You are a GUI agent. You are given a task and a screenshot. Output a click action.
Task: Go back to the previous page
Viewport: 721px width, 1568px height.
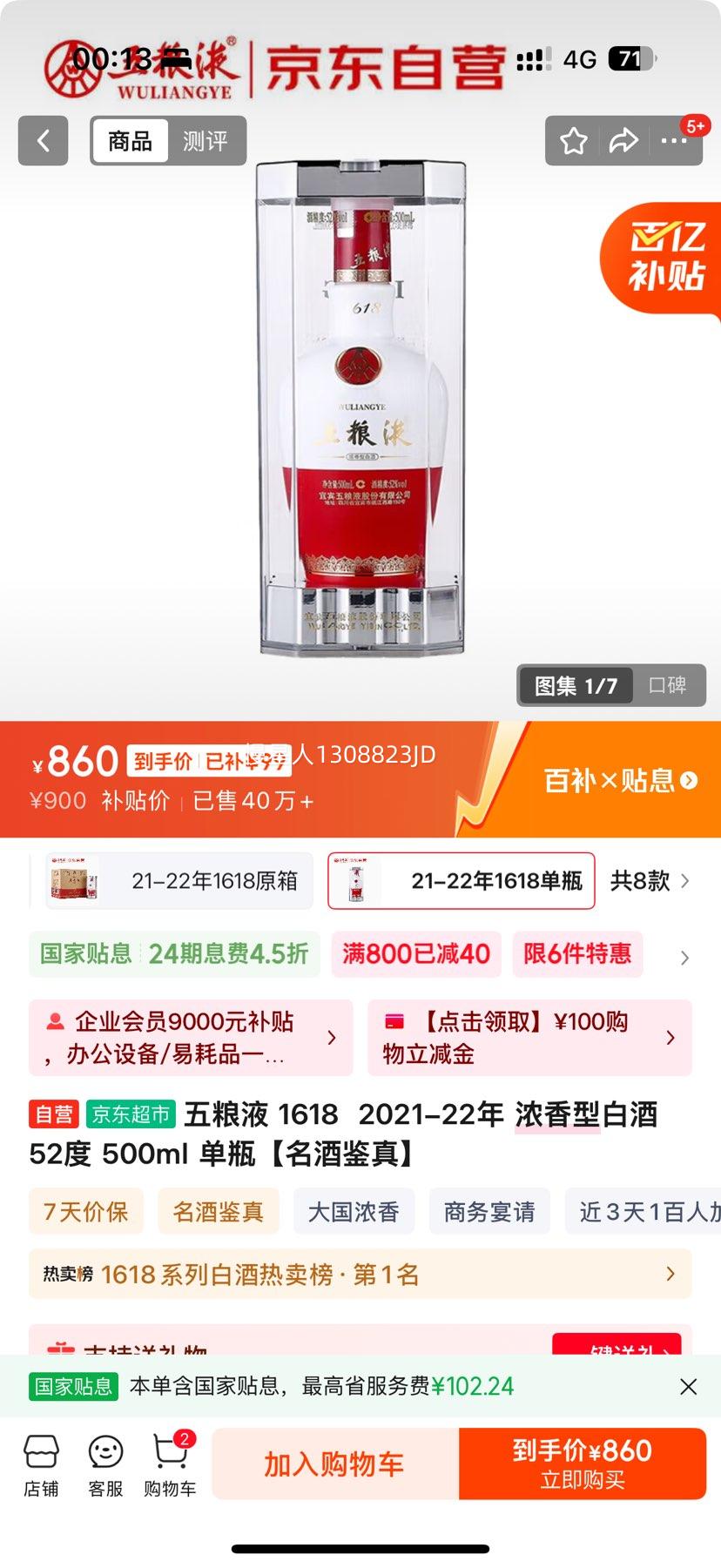(43, 140)
